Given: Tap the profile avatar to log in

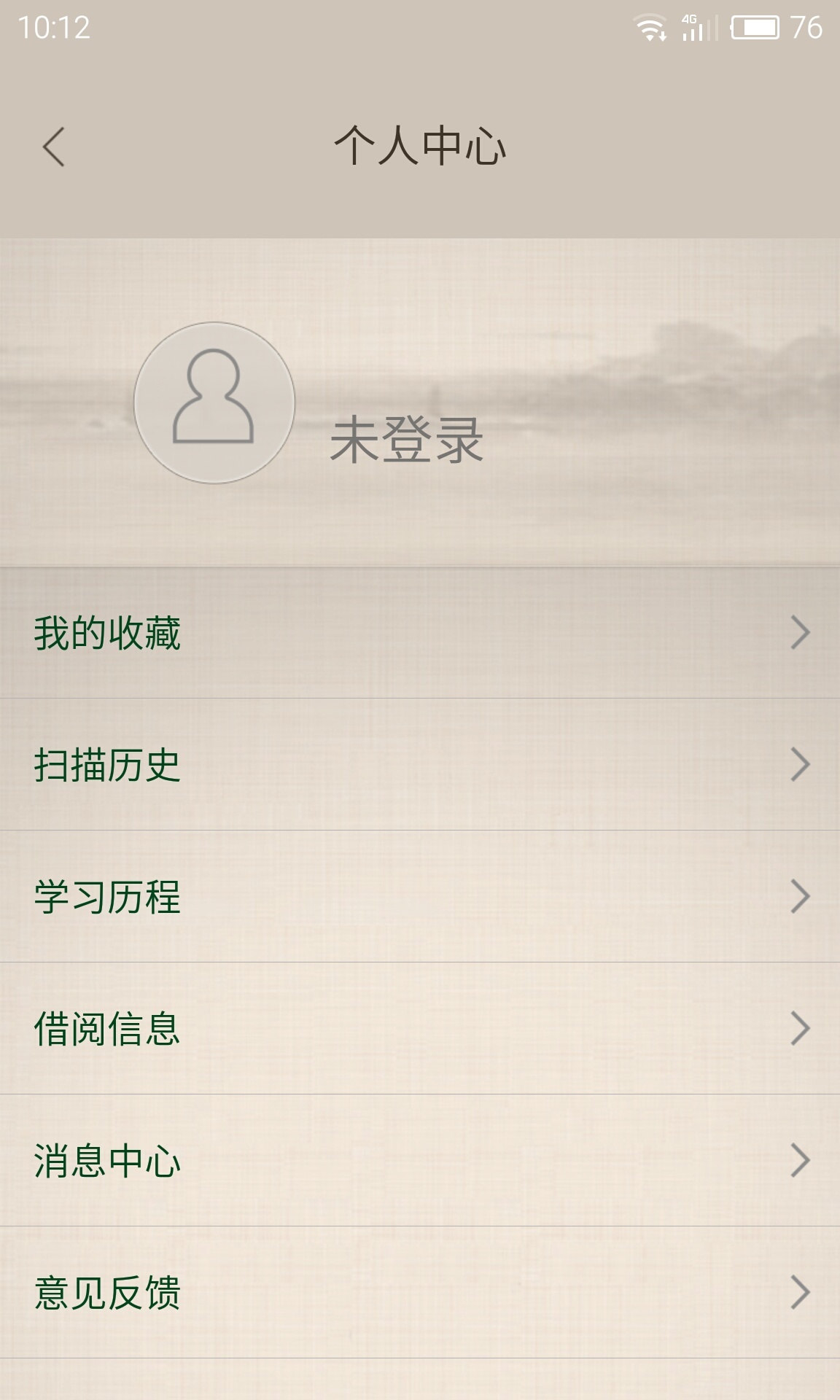Looking at the screenshot, I should coord(214,402).
